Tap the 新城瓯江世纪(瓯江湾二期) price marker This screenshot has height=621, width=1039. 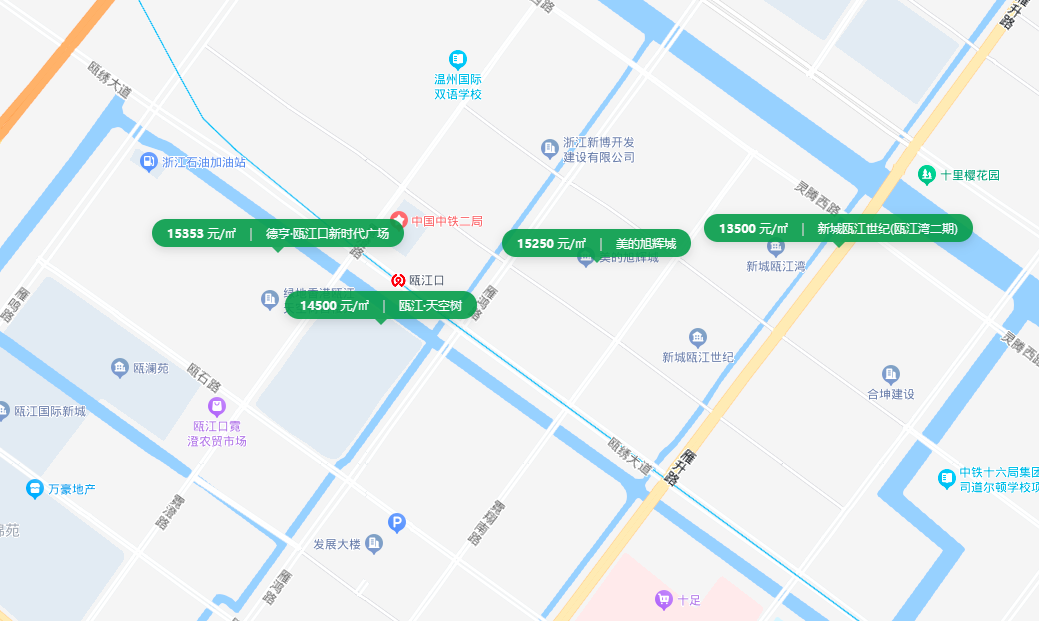coord(838,228)
